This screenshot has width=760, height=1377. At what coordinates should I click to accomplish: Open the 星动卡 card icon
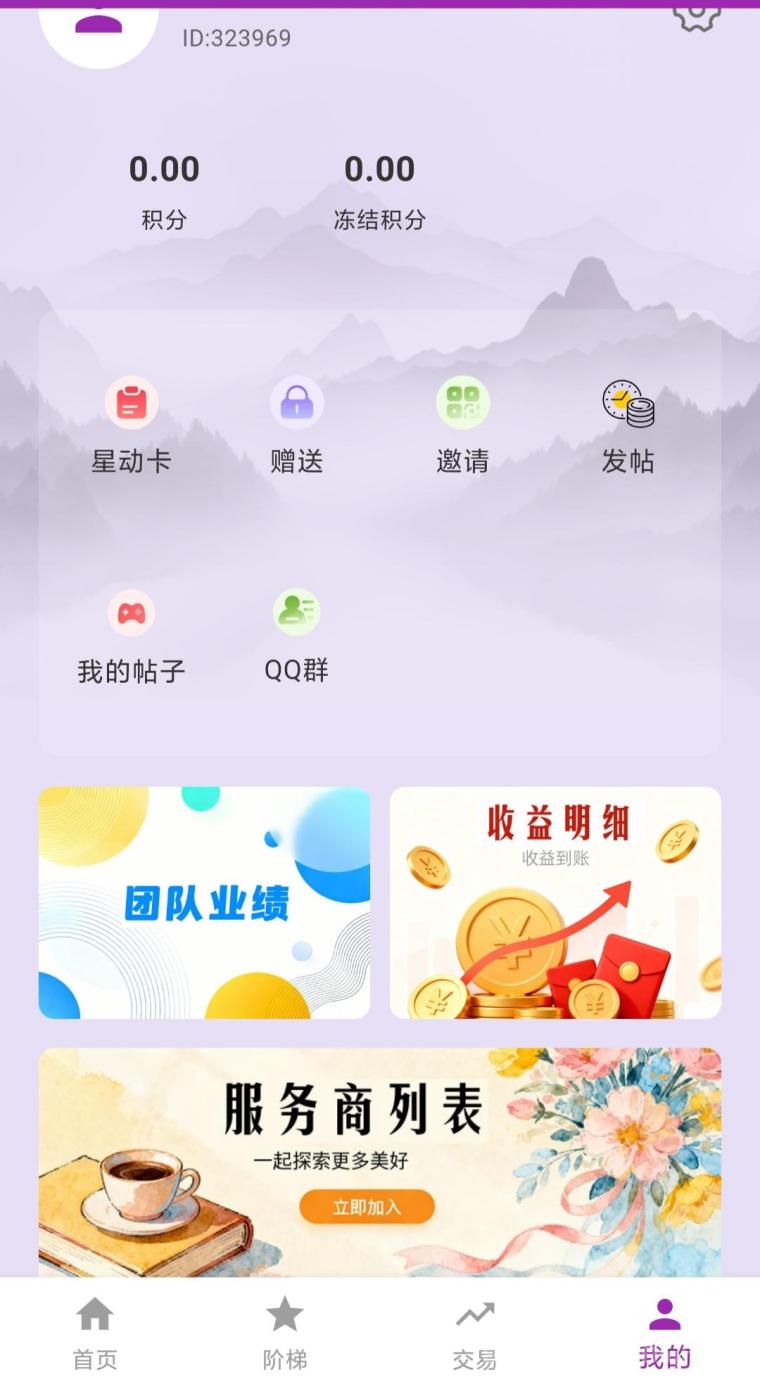point(130,402)
